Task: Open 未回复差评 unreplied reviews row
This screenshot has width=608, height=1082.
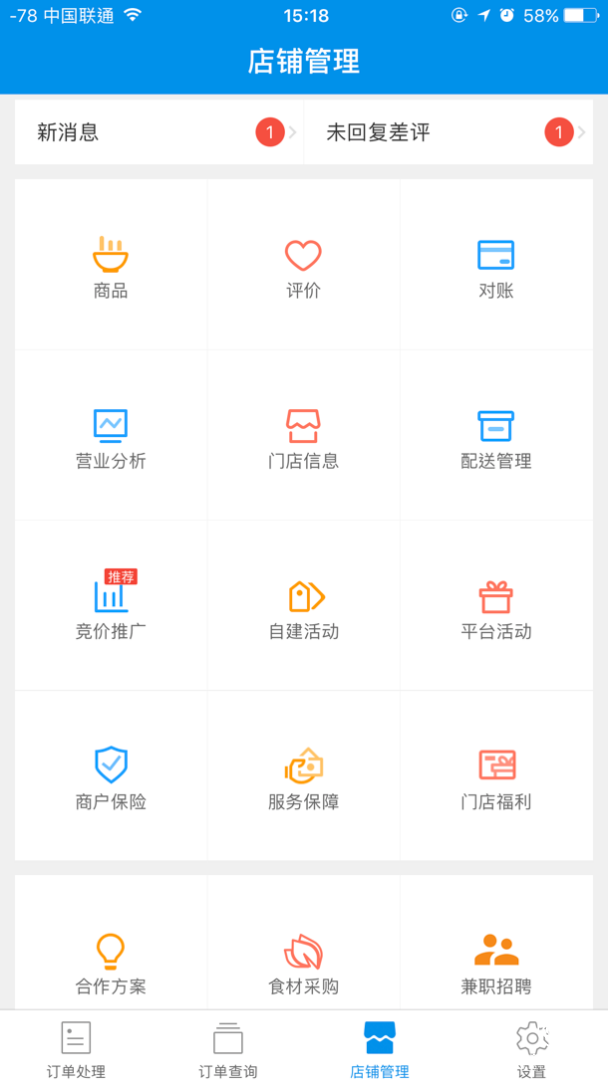Action: click(x=448, y=132)
